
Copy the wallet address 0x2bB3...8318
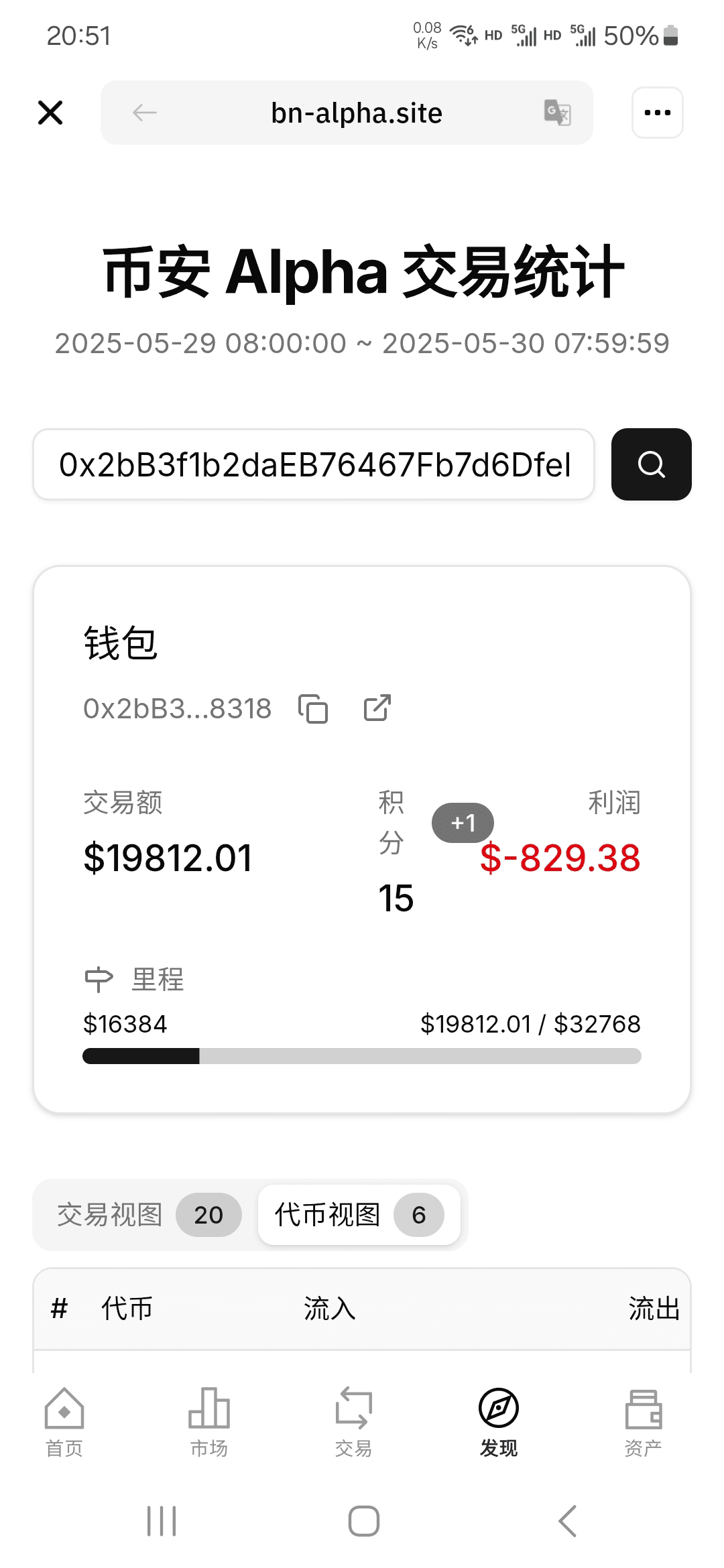pos(313,708)
